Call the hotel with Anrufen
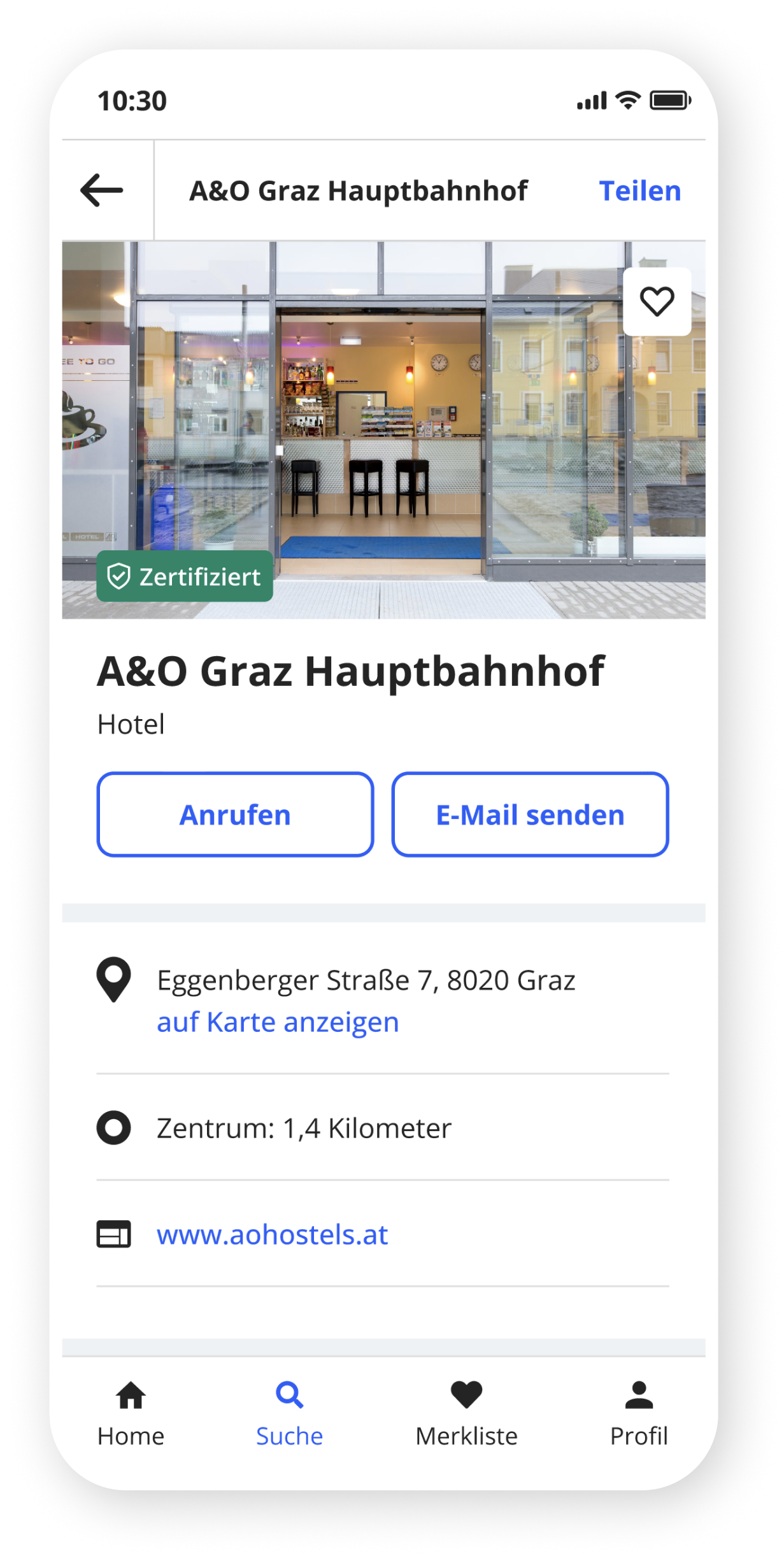 (x=235, y=815)
